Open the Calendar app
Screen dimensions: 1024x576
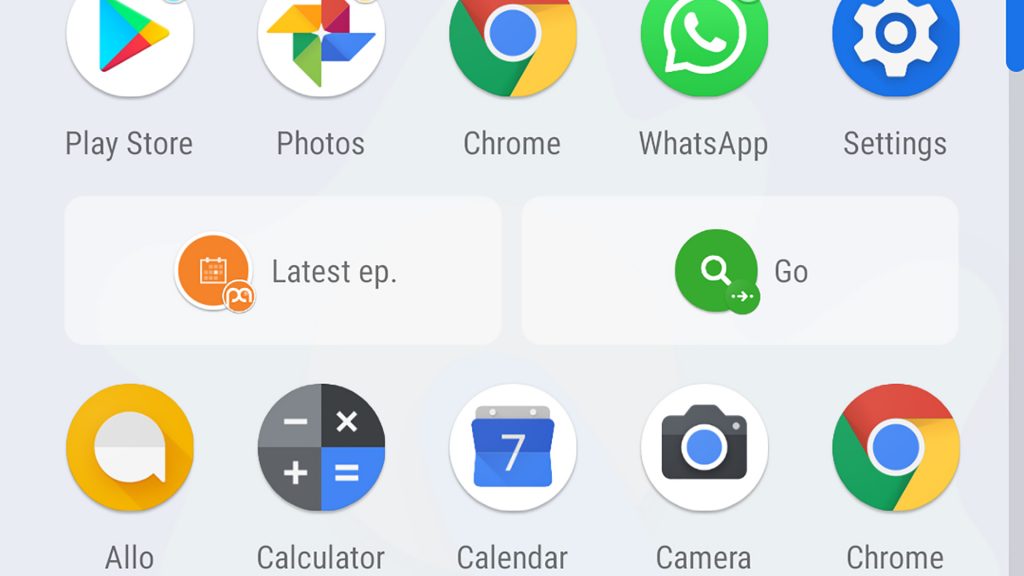512,447
